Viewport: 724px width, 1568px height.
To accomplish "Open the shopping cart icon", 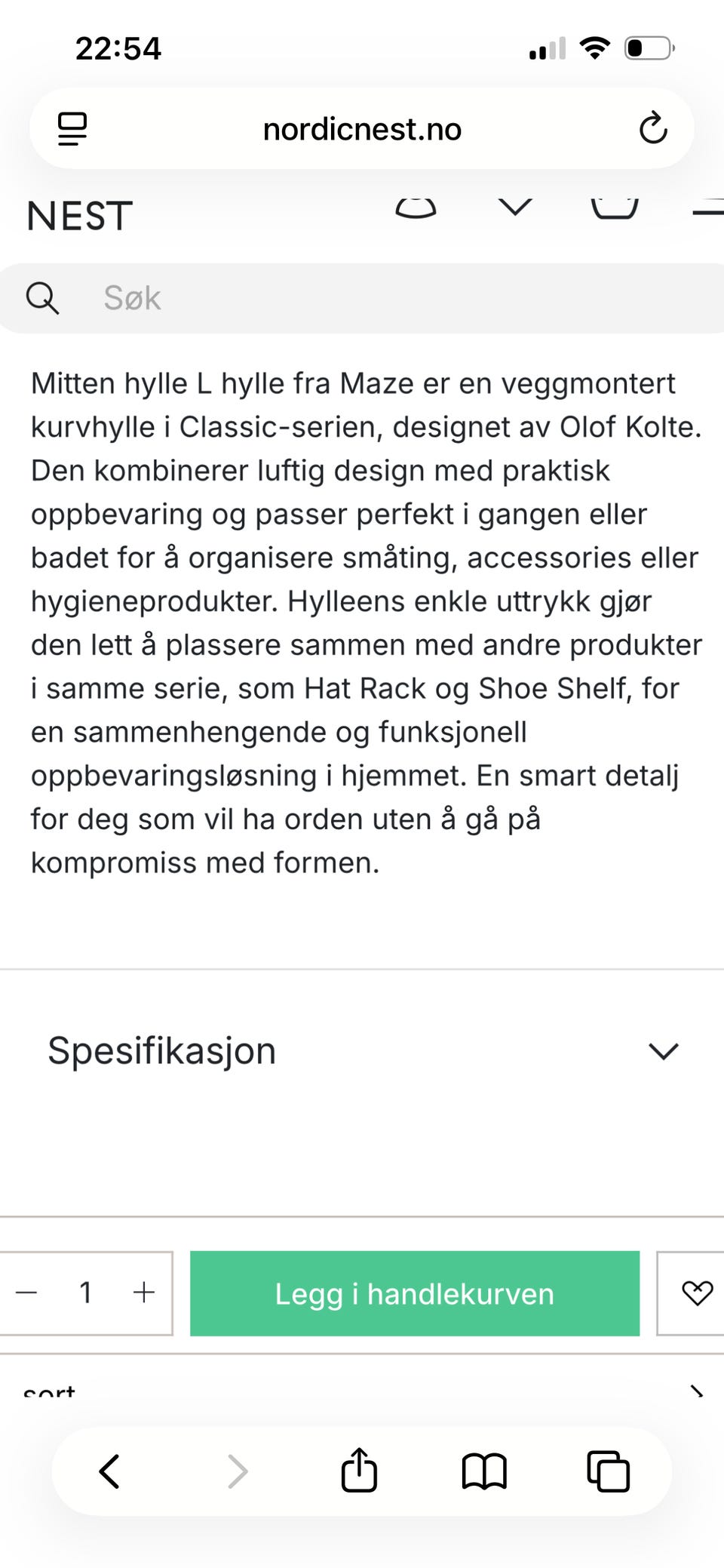I will pos(615,209).
